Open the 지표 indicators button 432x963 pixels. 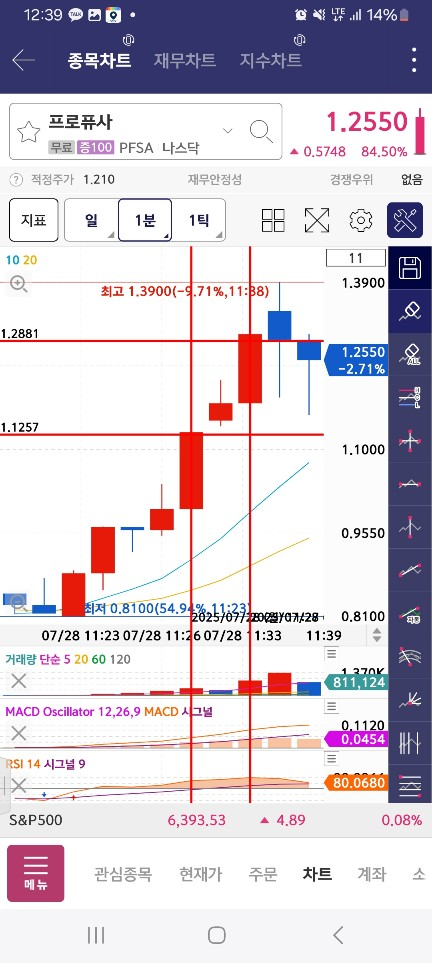[x=34, y=220]
